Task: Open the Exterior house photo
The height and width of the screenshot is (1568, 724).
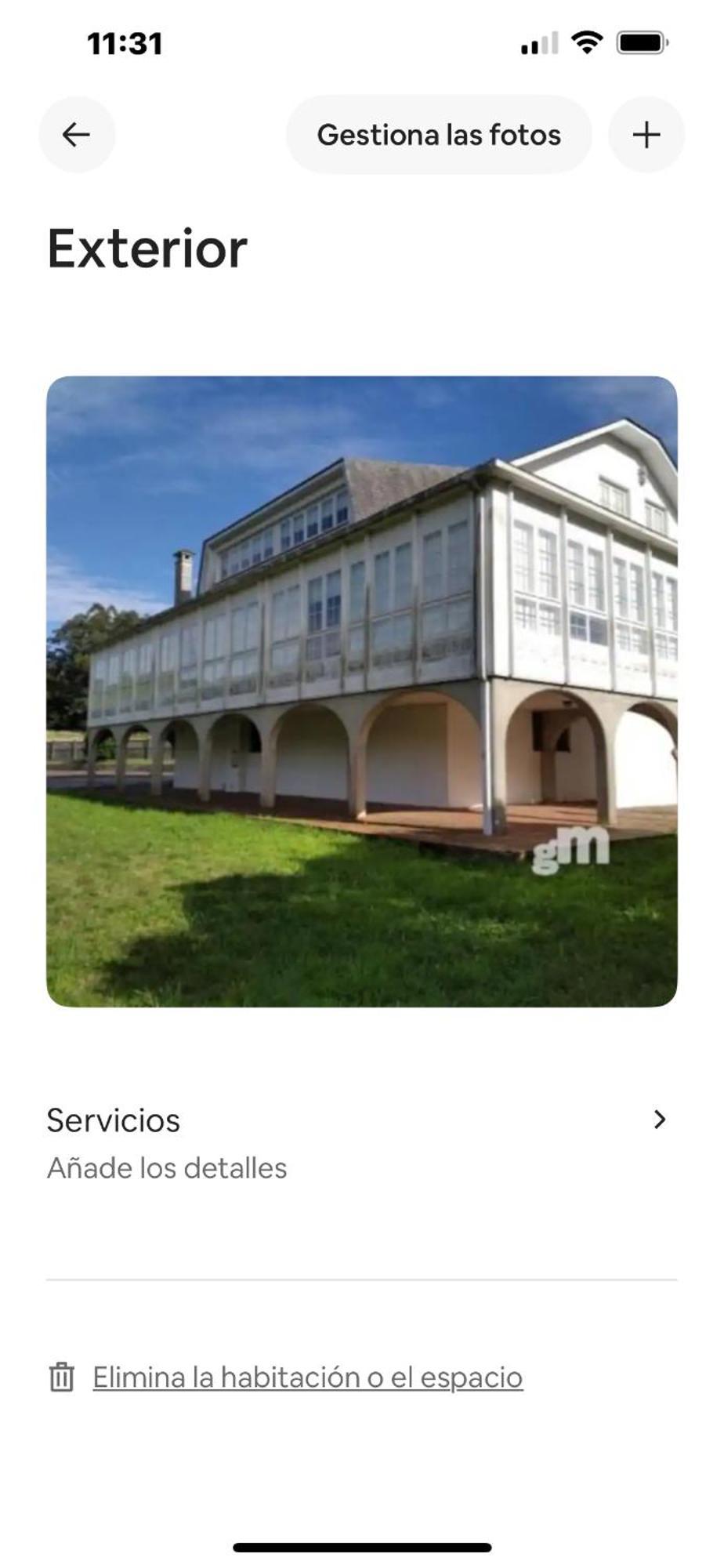Action: pyautogui.click(x=361, y=691)
